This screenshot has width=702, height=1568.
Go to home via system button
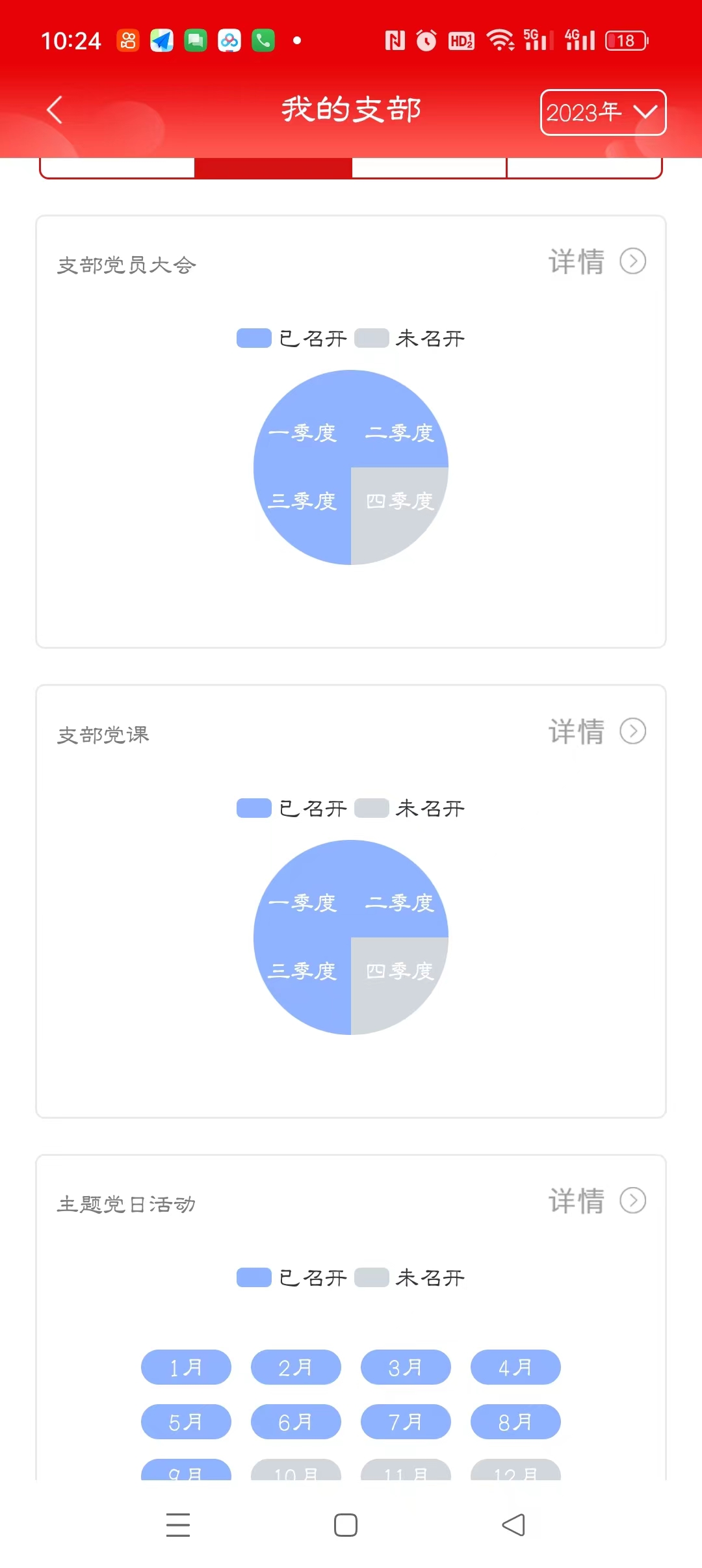point(346,1525)
